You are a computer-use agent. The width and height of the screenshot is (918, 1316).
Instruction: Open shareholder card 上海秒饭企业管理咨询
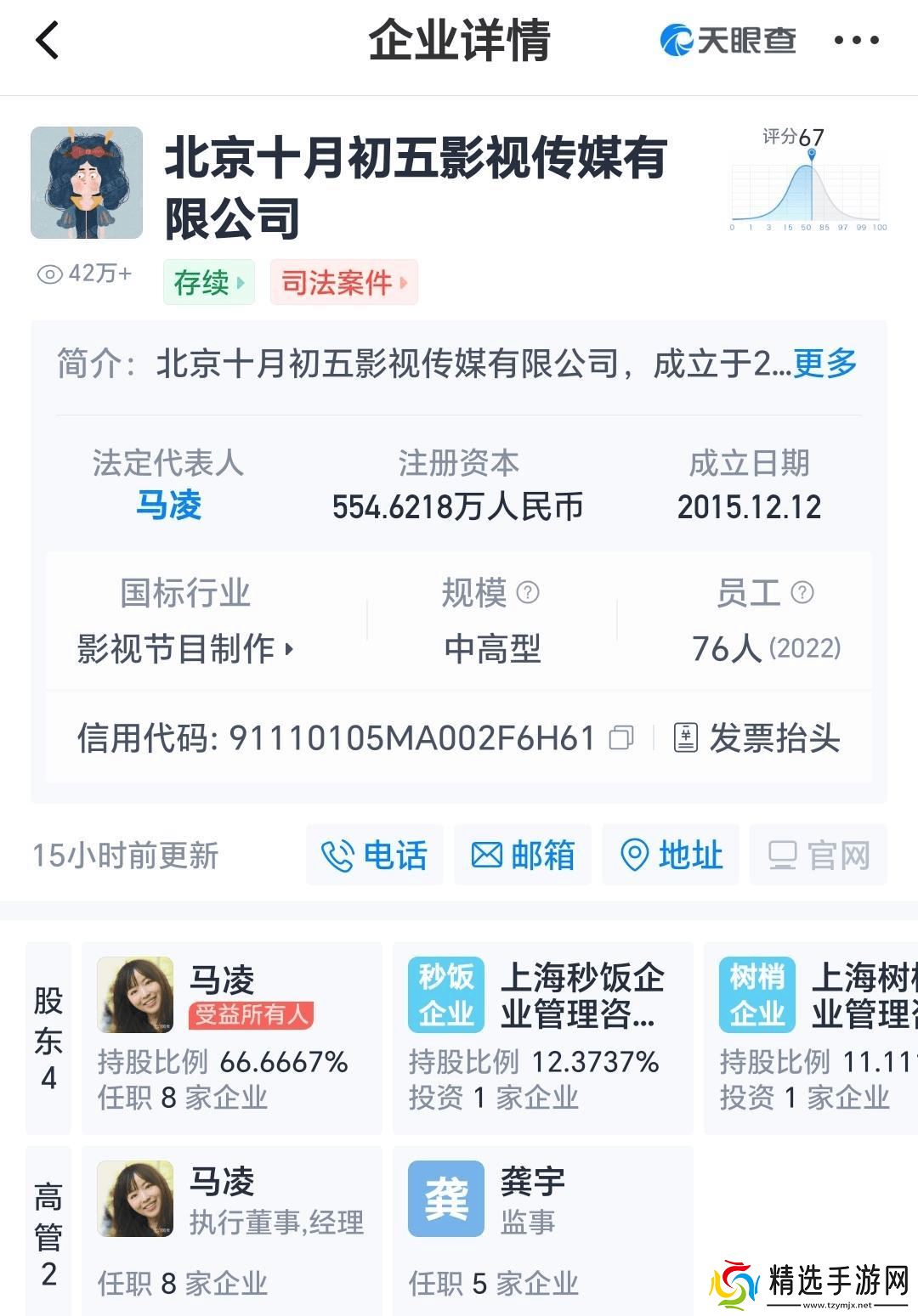point(542,1036)
